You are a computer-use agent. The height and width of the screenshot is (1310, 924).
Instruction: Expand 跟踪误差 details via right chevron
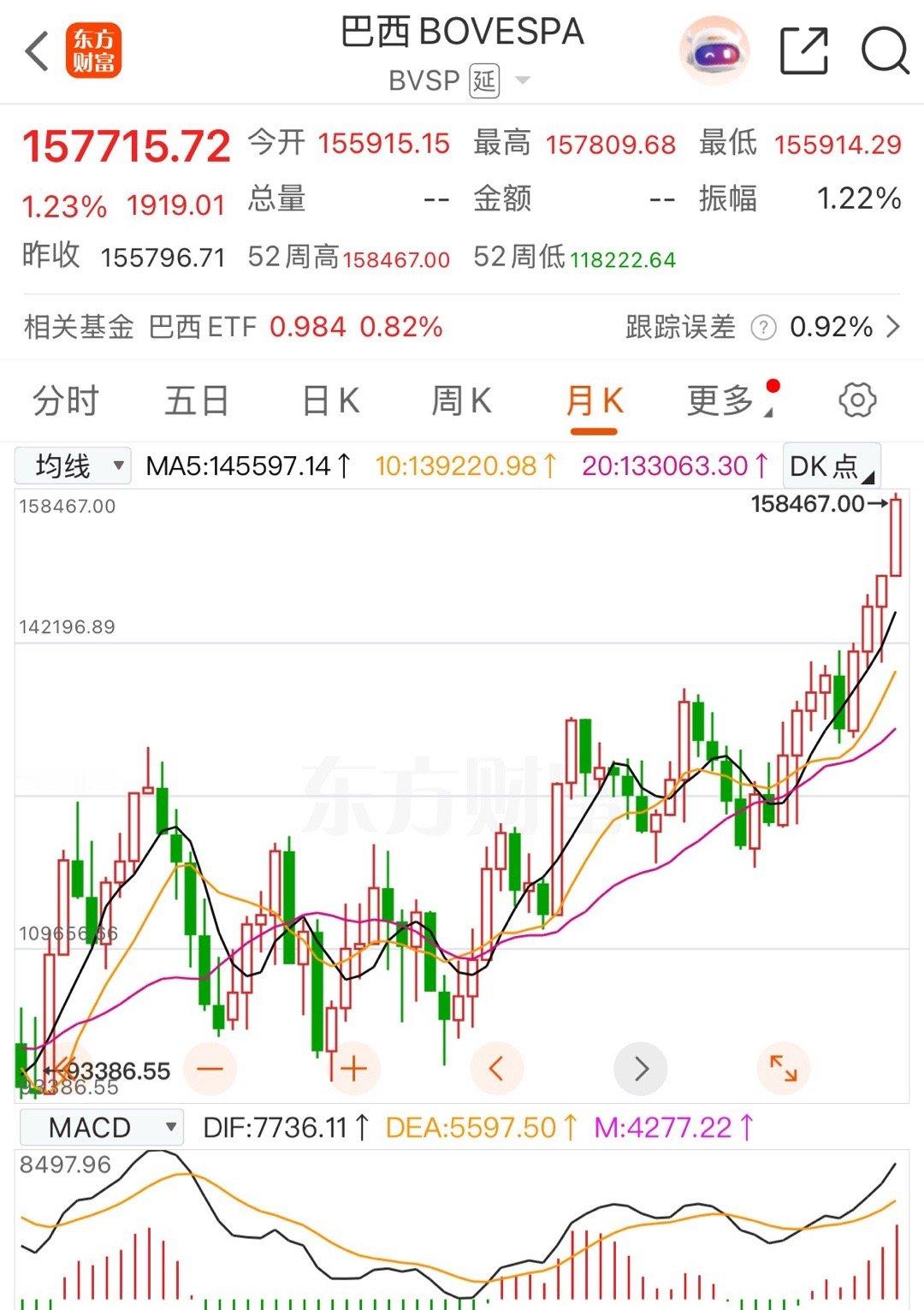[895, 328]
